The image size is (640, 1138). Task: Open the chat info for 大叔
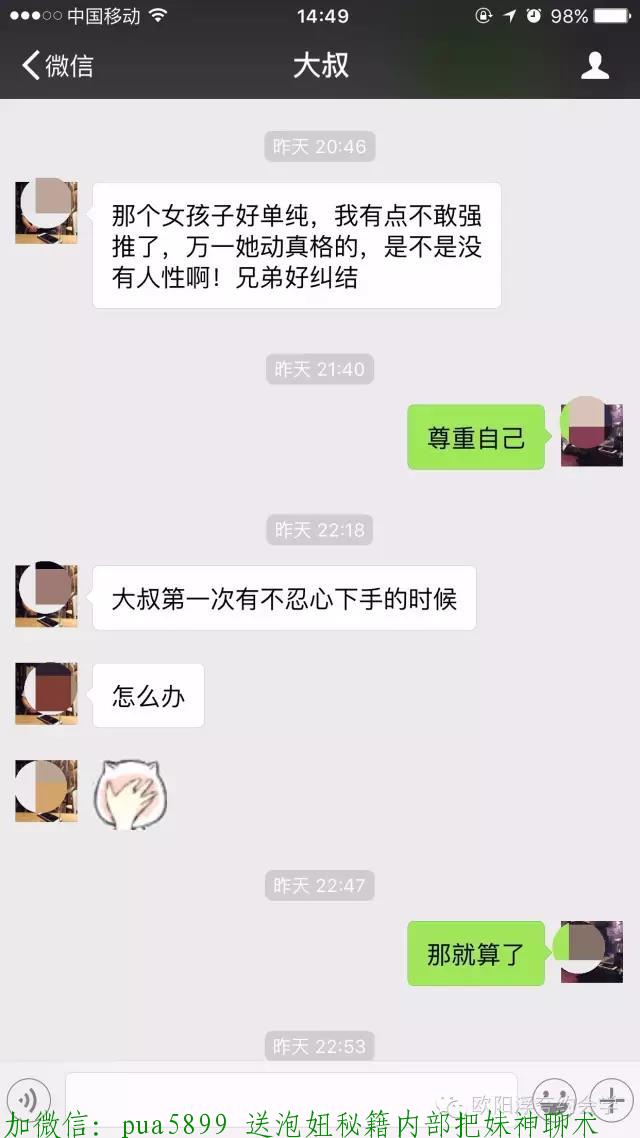click(x=594, y=65)
